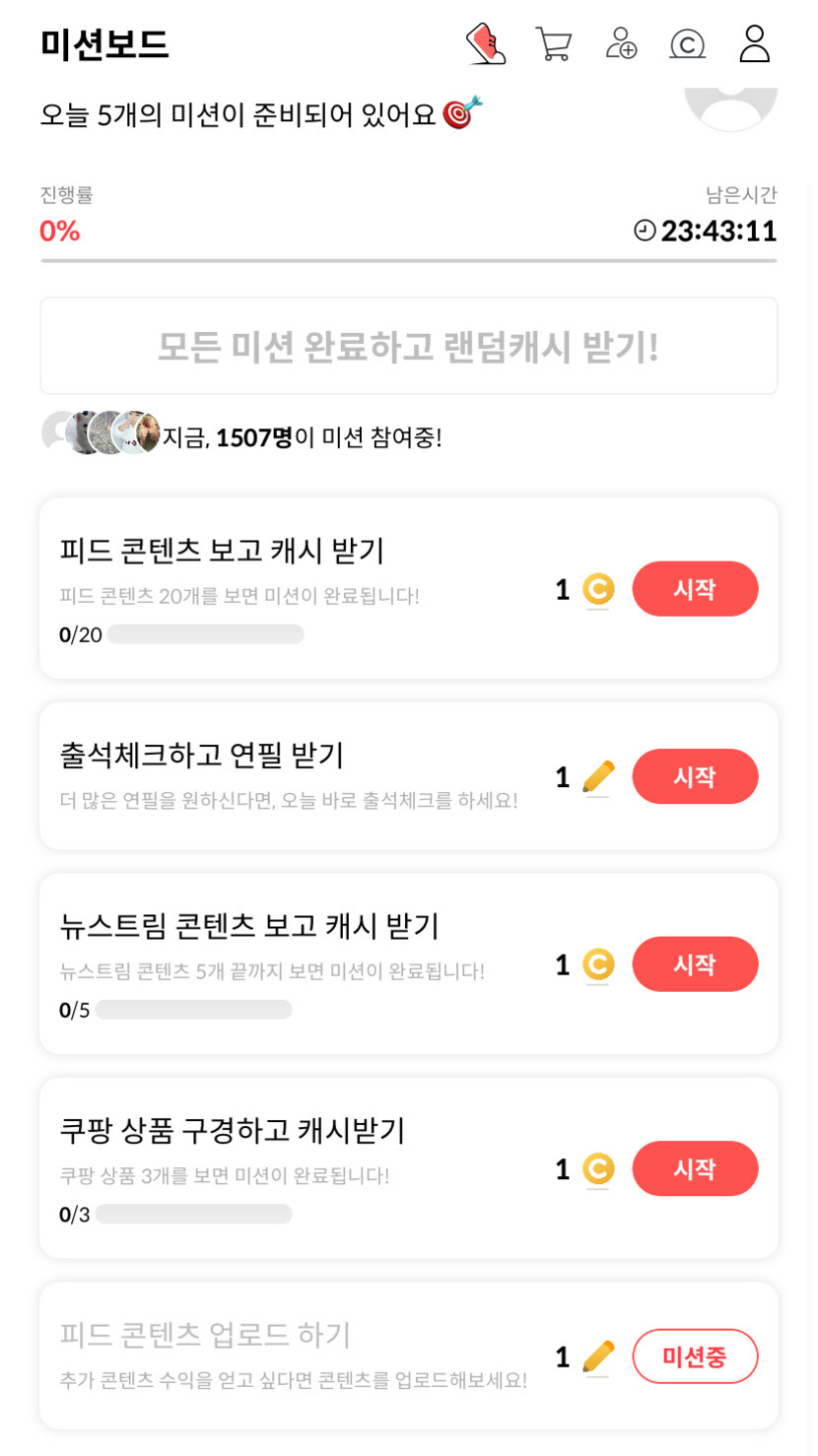The width and height of the screenshot is (818, 1456).
Task: Open the cash coin icon
Action: (x=687, y=44)
